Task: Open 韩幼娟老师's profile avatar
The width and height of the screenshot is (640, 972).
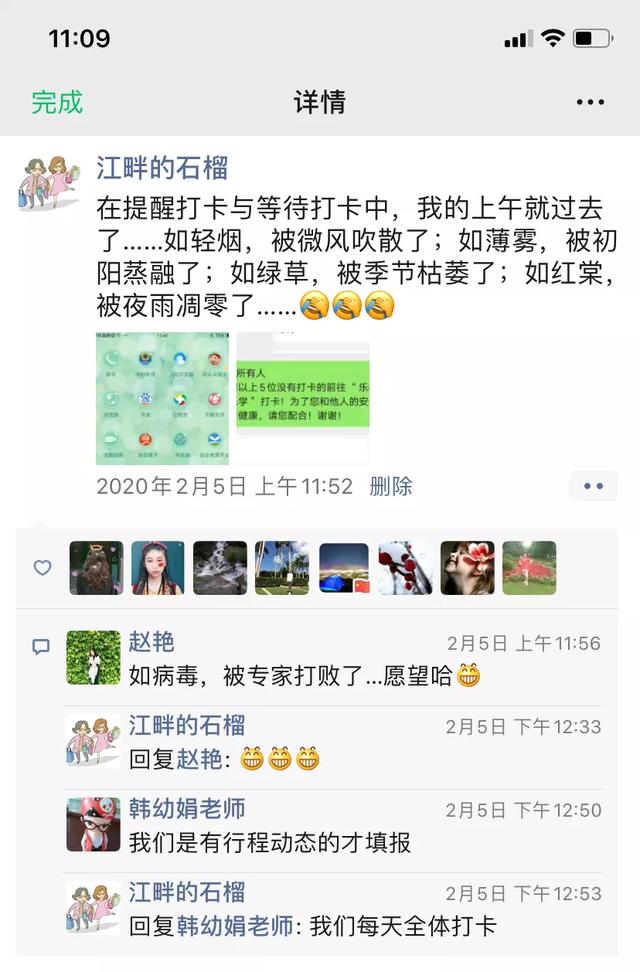Action: pyautogui.click(x=93, y=825)
